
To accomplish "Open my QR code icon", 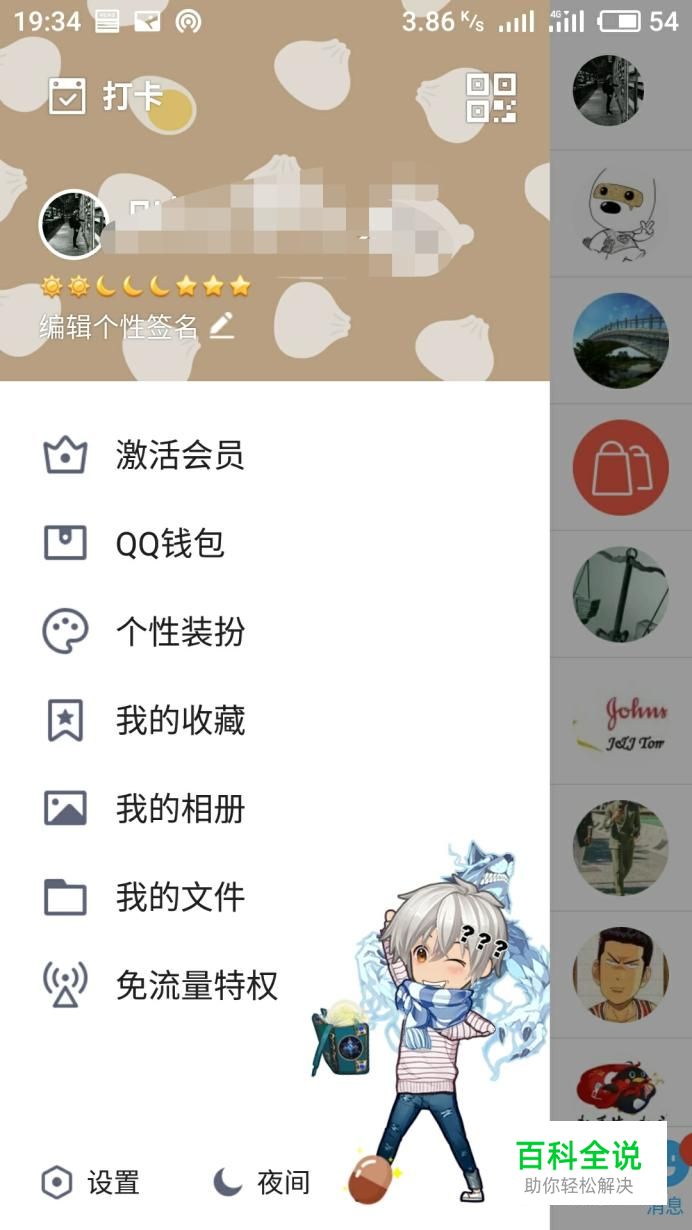I will point(491,98).
